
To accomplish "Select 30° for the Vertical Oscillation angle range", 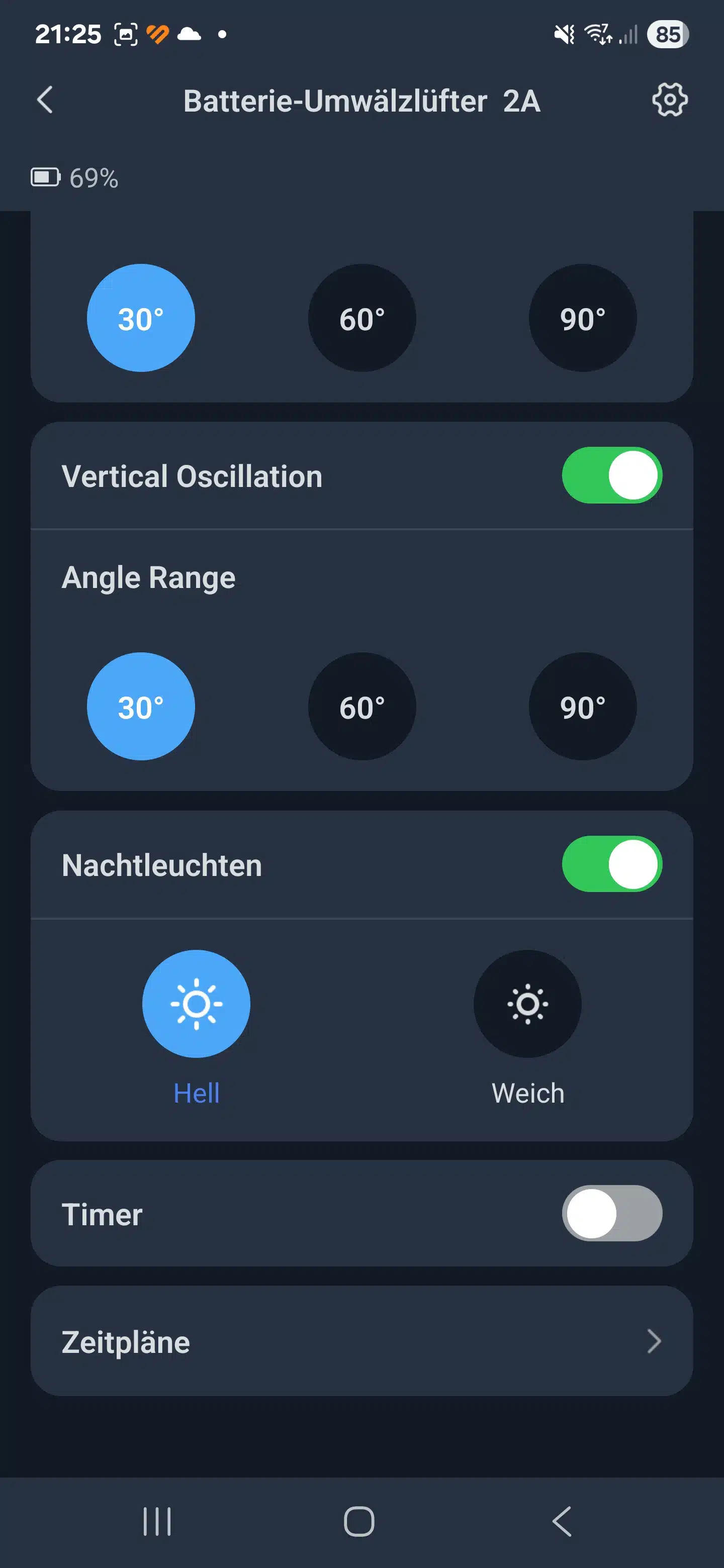I will (141, 706).
